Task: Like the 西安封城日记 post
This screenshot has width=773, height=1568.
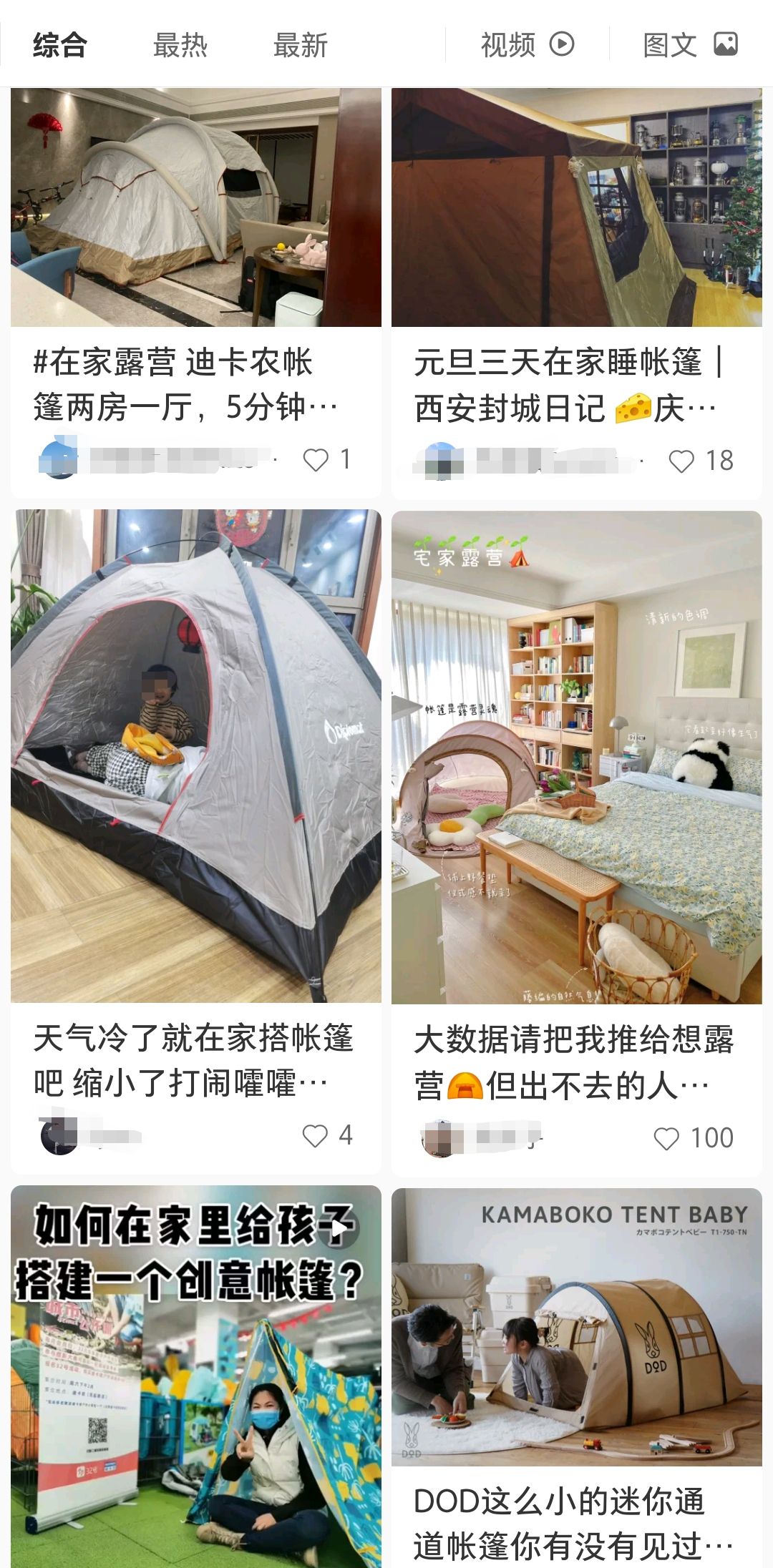Action: (681, 461)
